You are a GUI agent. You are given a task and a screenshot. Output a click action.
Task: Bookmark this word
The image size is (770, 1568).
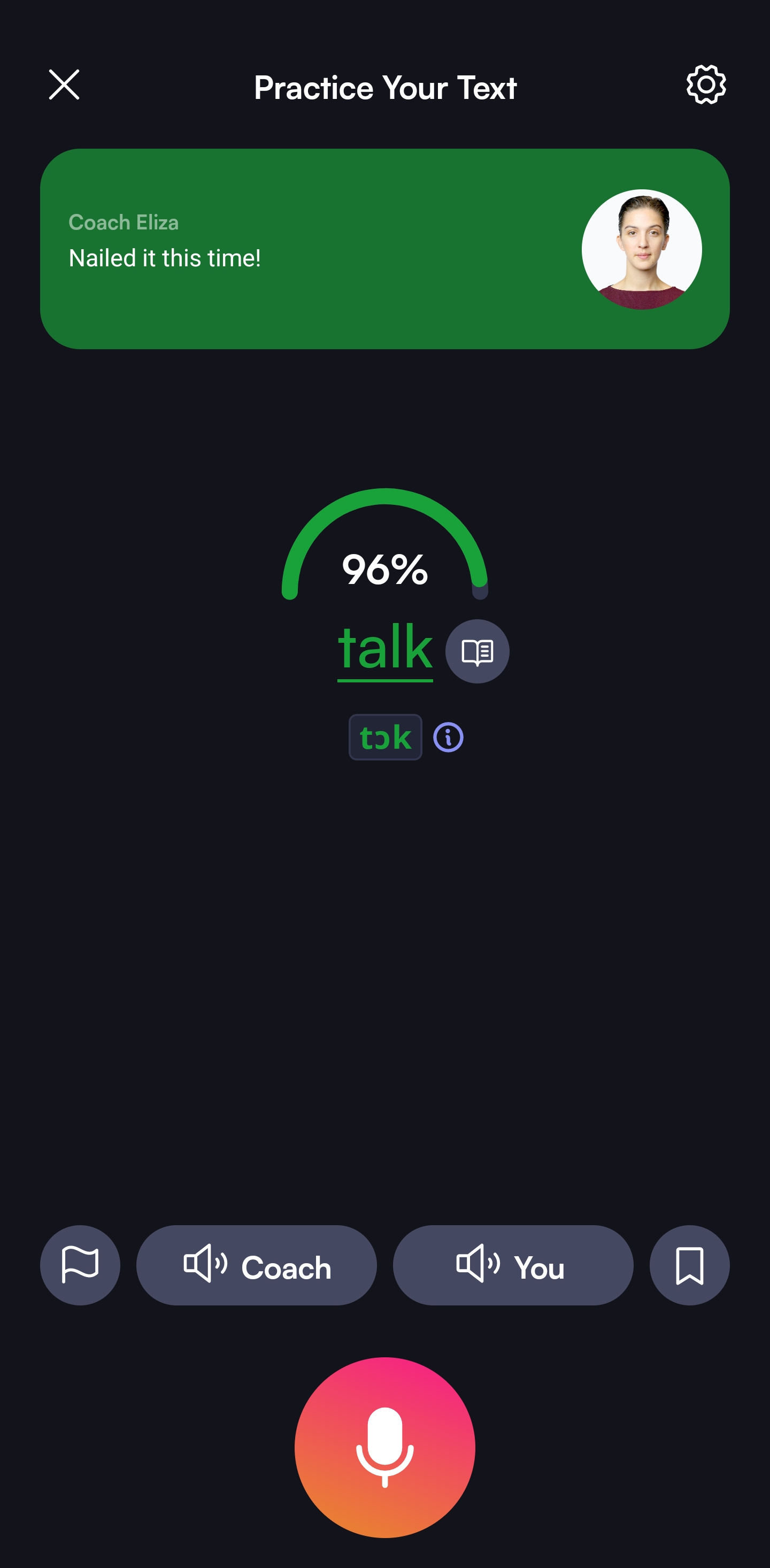(x=690, y=1265)
